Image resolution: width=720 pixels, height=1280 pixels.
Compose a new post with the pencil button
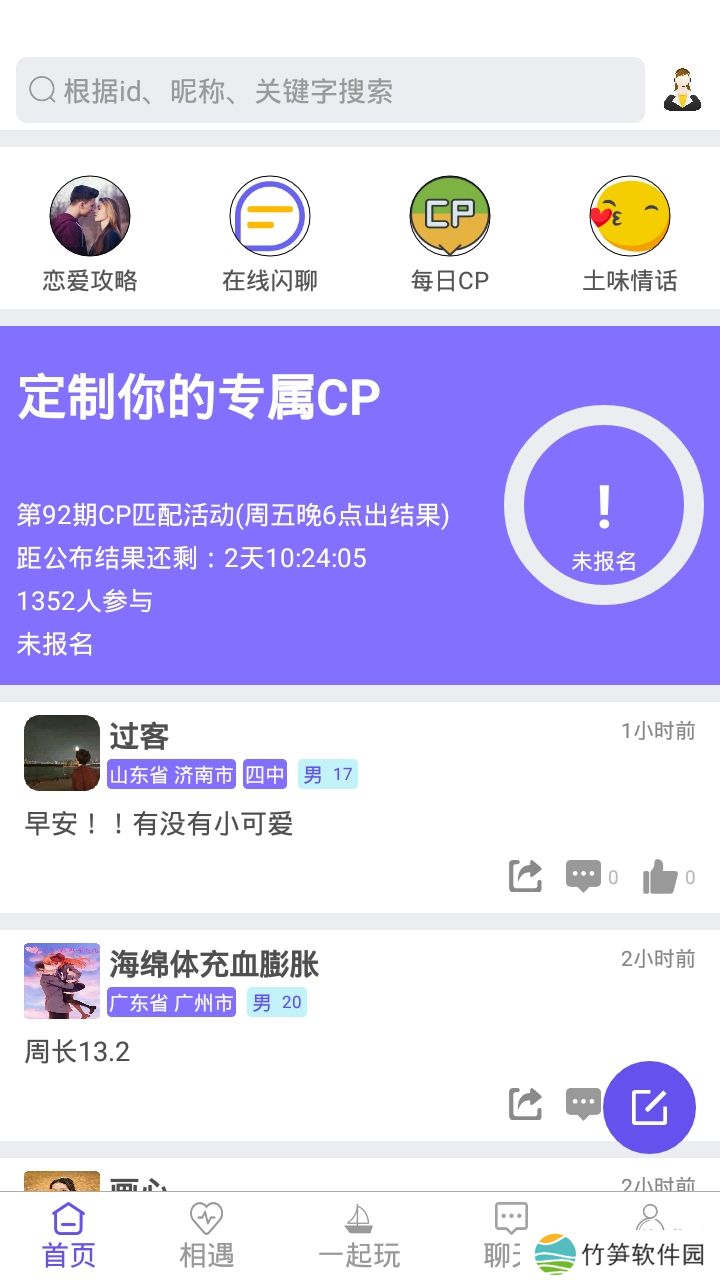coord(650,1107)
